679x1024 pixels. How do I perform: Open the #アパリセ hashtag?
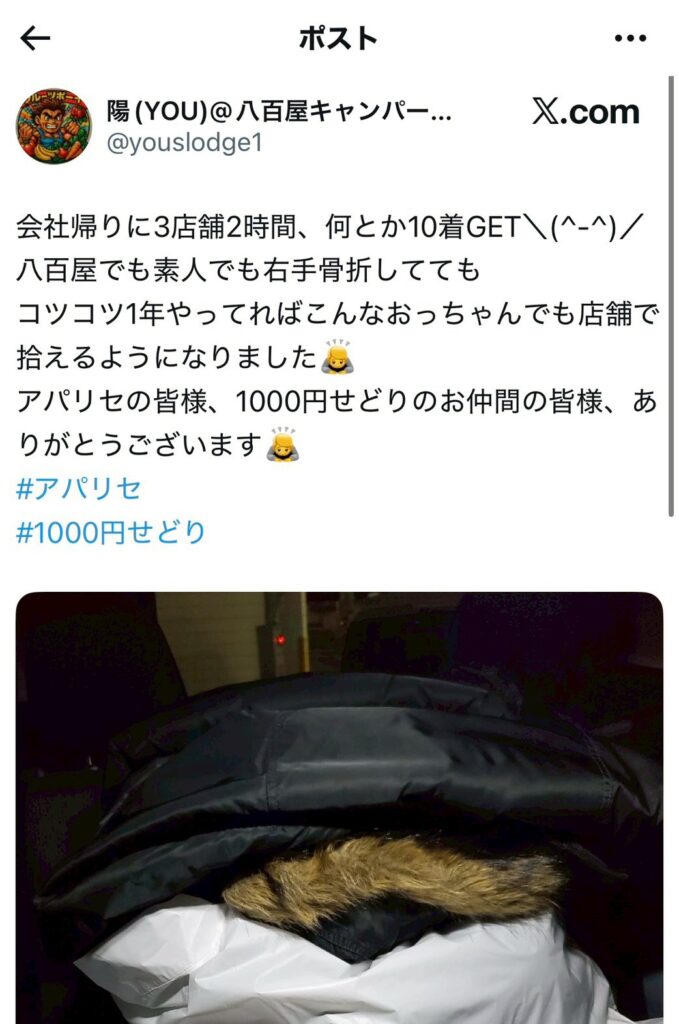click(x=79, y=489)
